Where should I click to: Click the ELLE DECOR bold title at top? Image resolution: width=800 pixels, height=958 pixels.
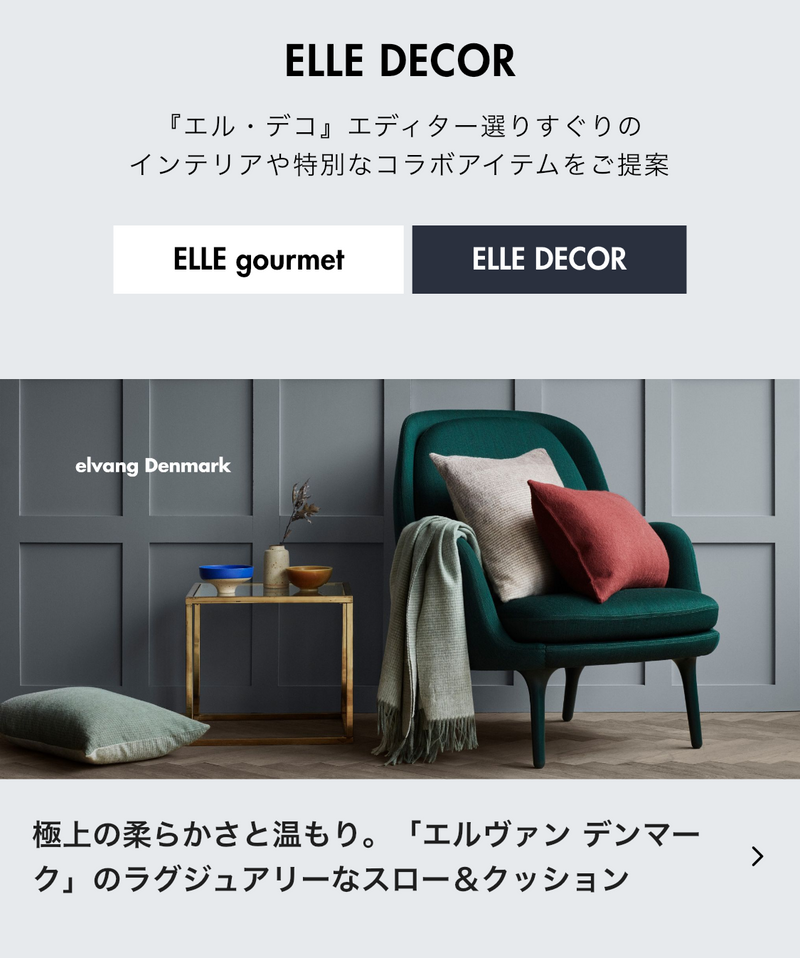[399, 60]
